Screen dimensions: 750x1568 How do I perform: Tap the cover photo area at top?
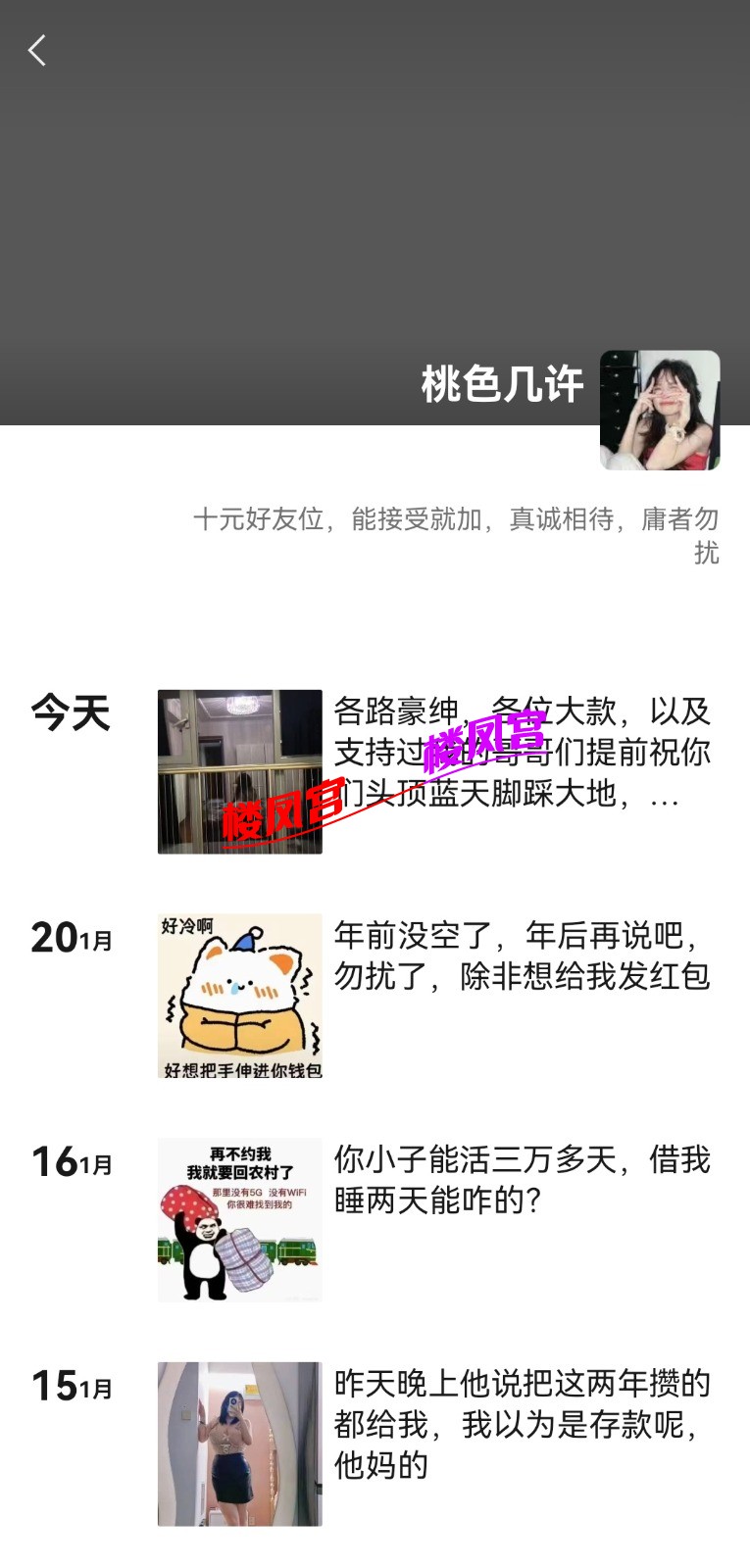373,196
